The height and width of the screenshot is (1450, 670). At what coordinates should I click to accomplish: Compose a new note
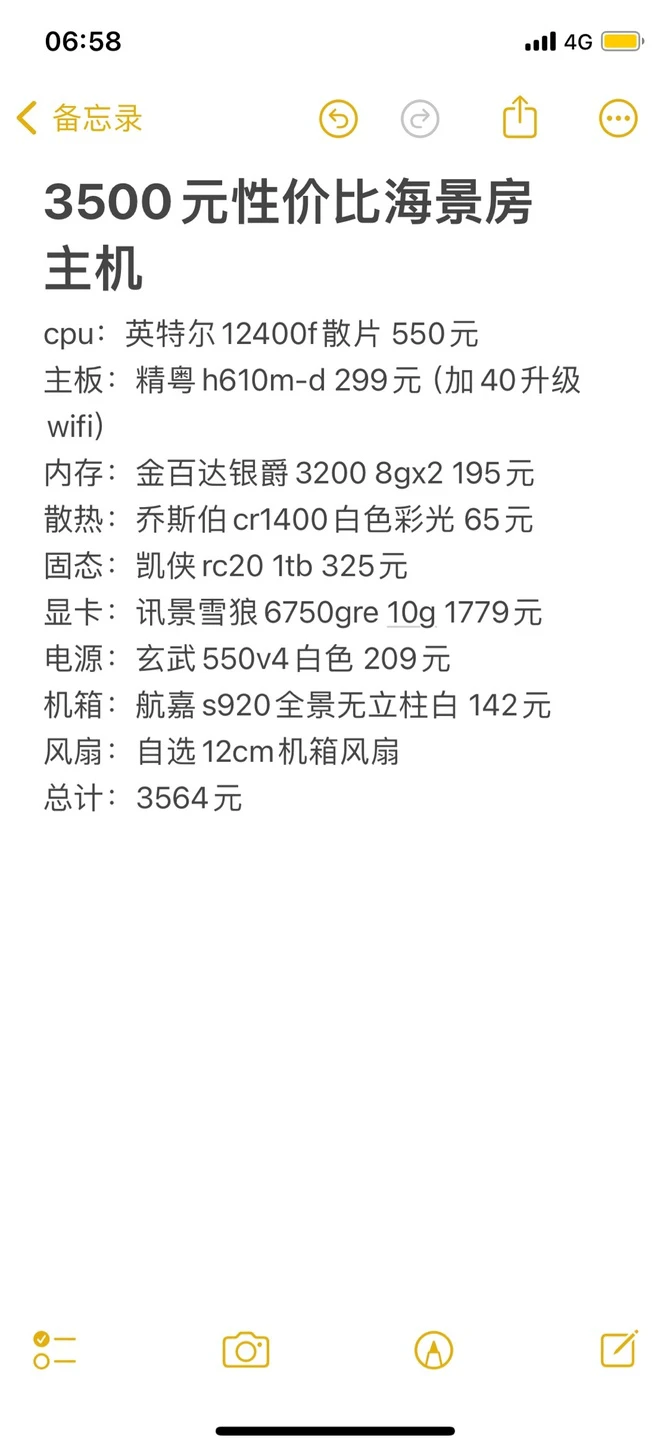pyautogui.click(x=619, y=1349)
